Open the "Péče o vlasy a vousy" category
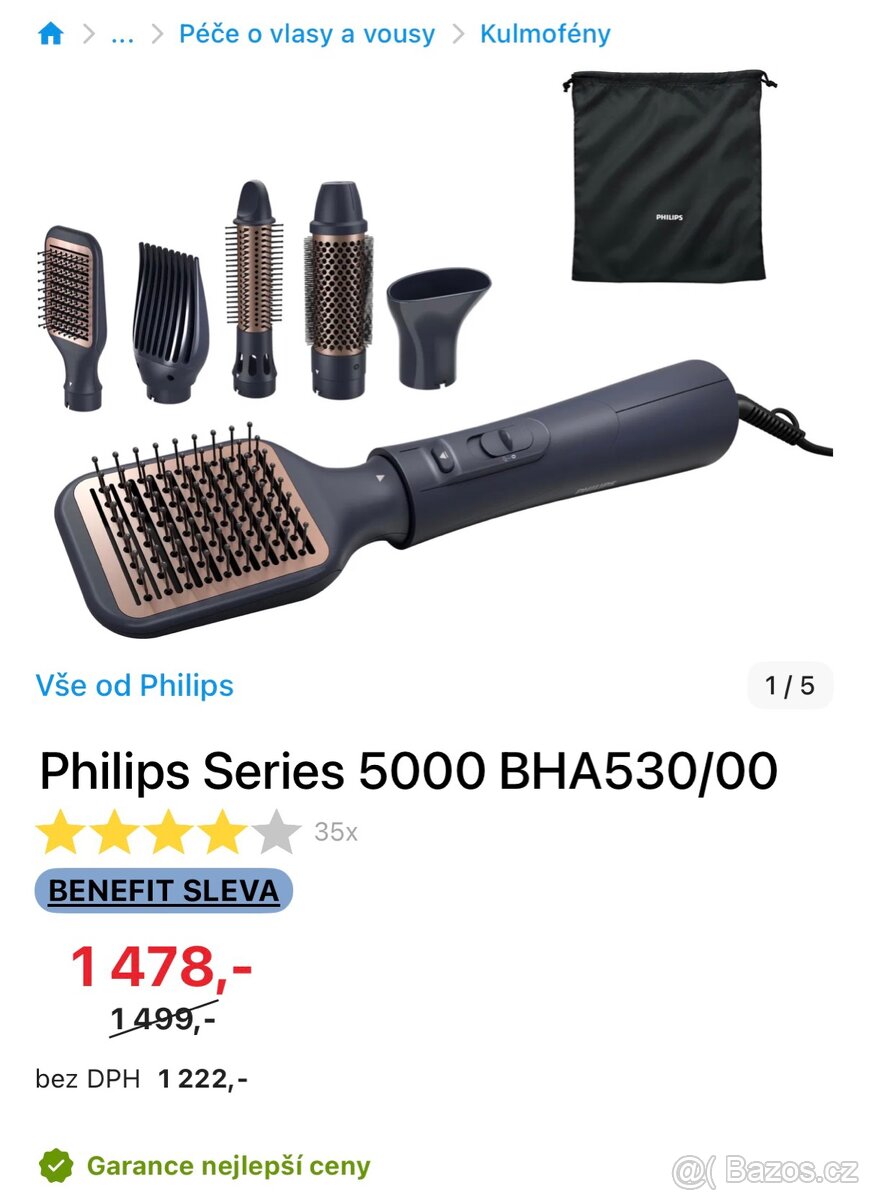869x1200 pixels. click(306, 33)
